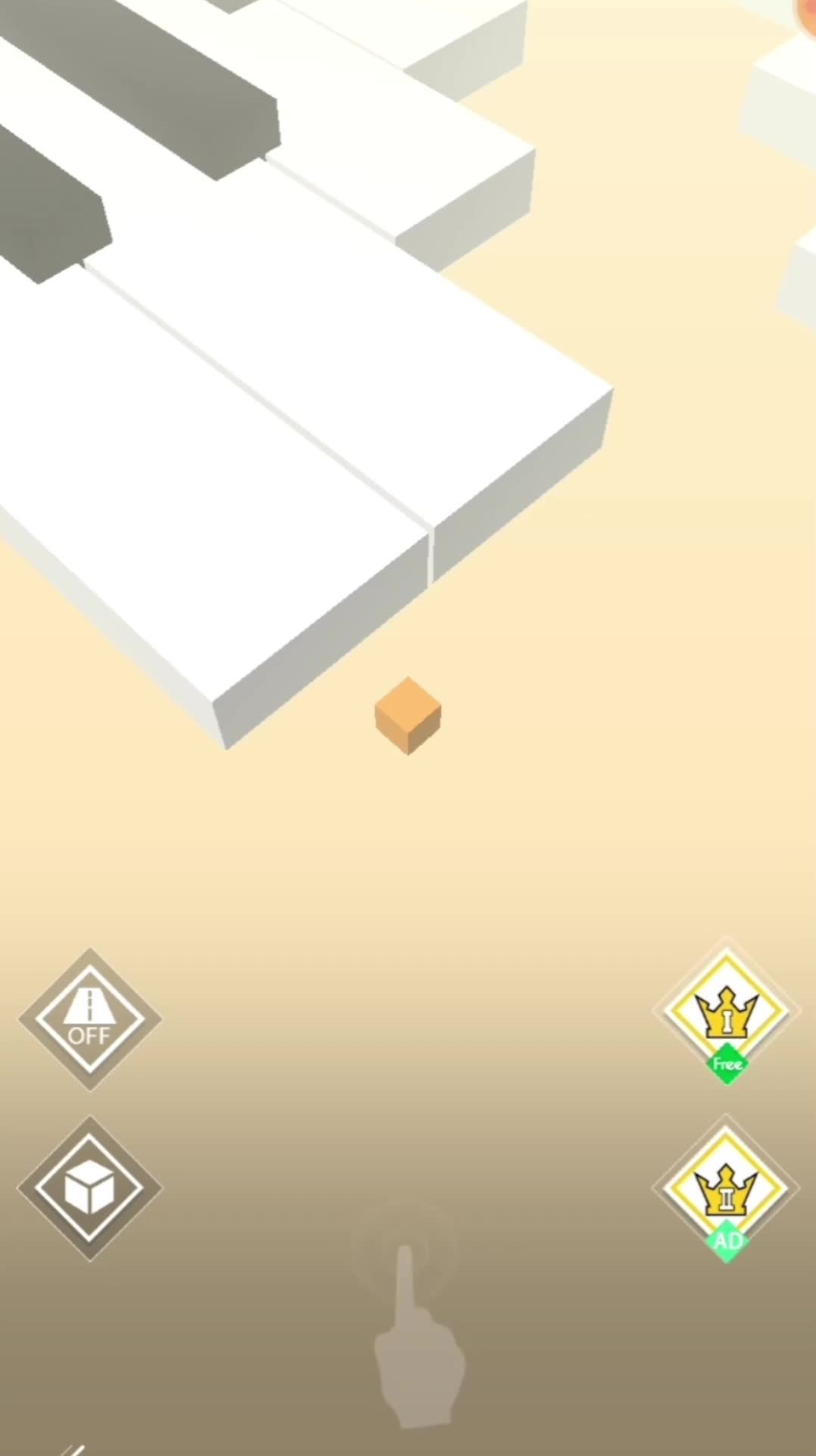Toggle the road guide line OFF button
The width and height of the screenshot is (816, 1456).
pyautogui.click(x=89, y=1019)
